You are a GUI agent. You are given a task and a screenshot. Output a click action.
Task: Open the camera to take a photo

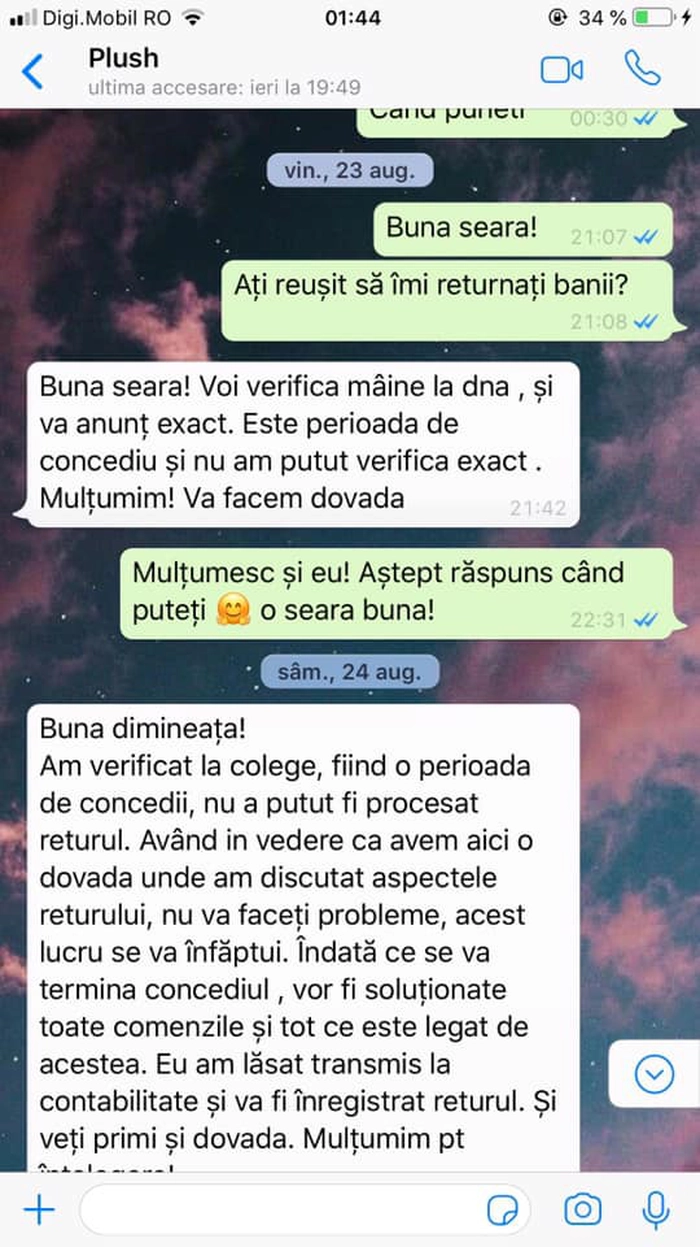[x=582, y=1210]
